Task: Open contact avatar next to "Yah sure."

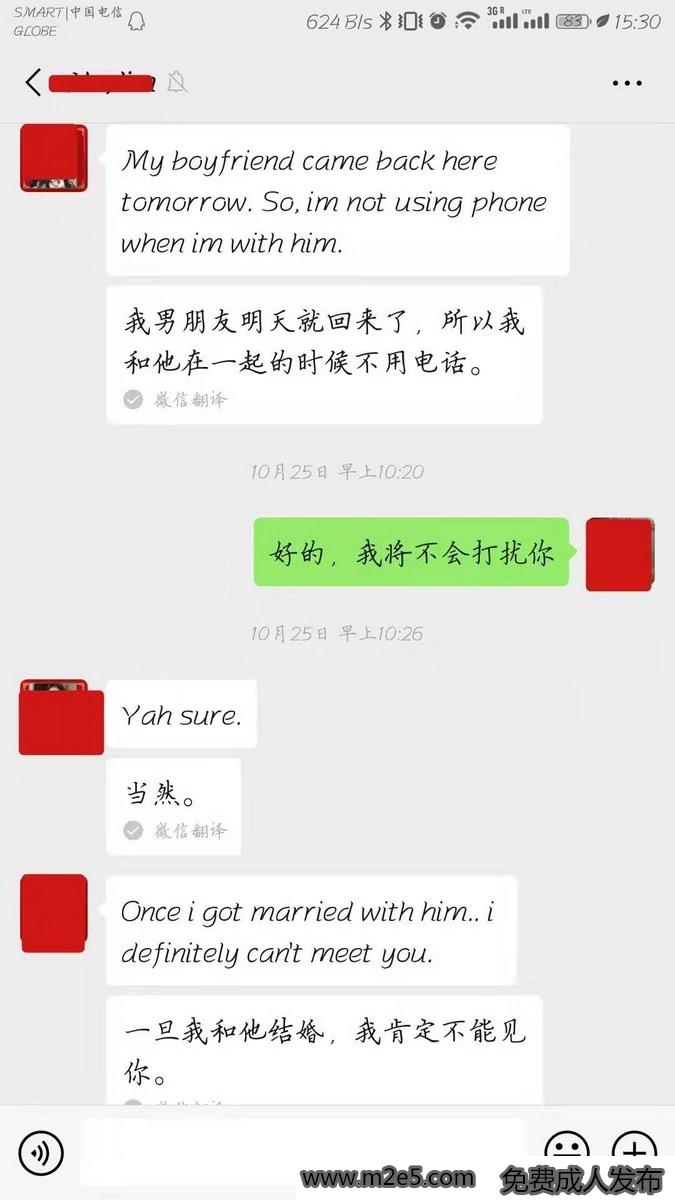Action: point(61,717)
